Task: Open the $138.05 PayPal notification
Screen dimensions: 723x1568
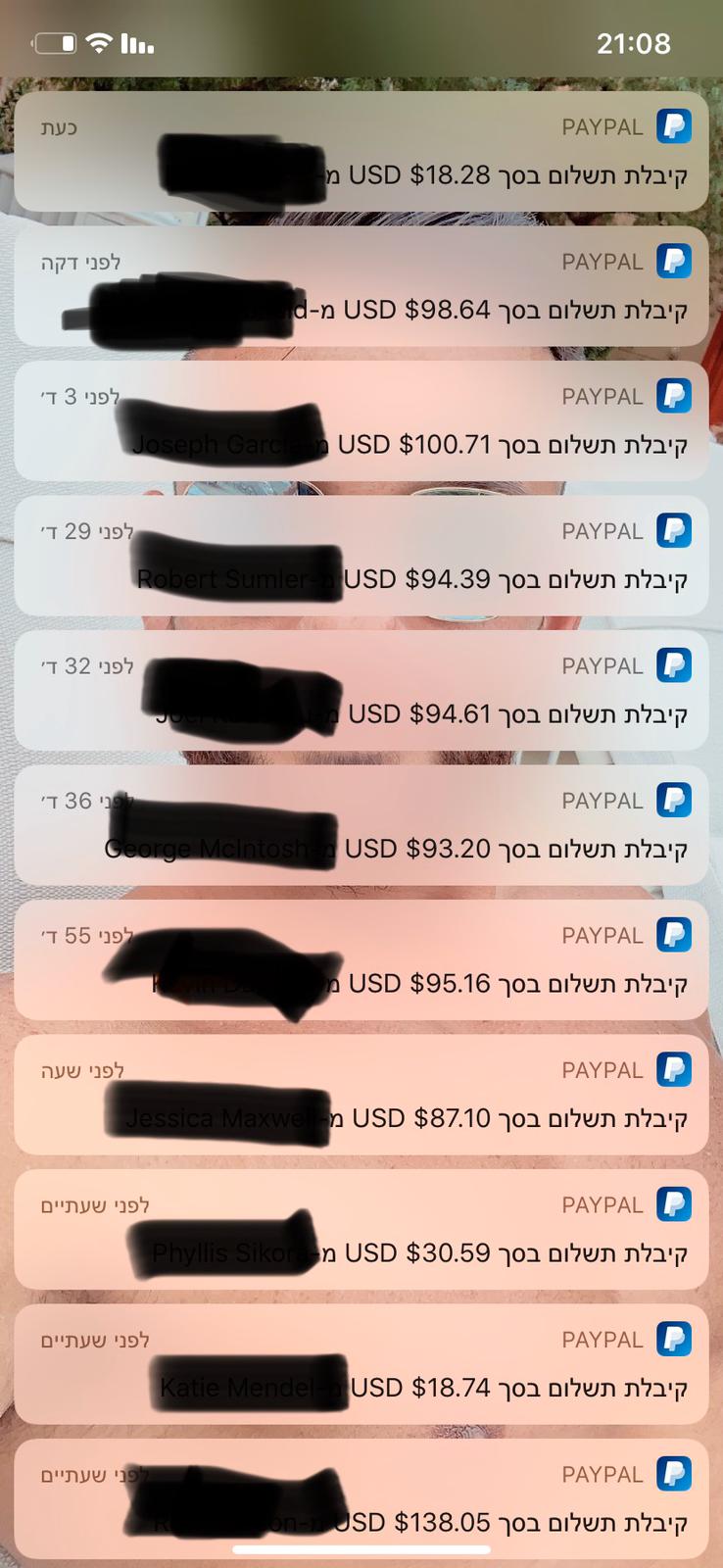Action: [361, 1497]
